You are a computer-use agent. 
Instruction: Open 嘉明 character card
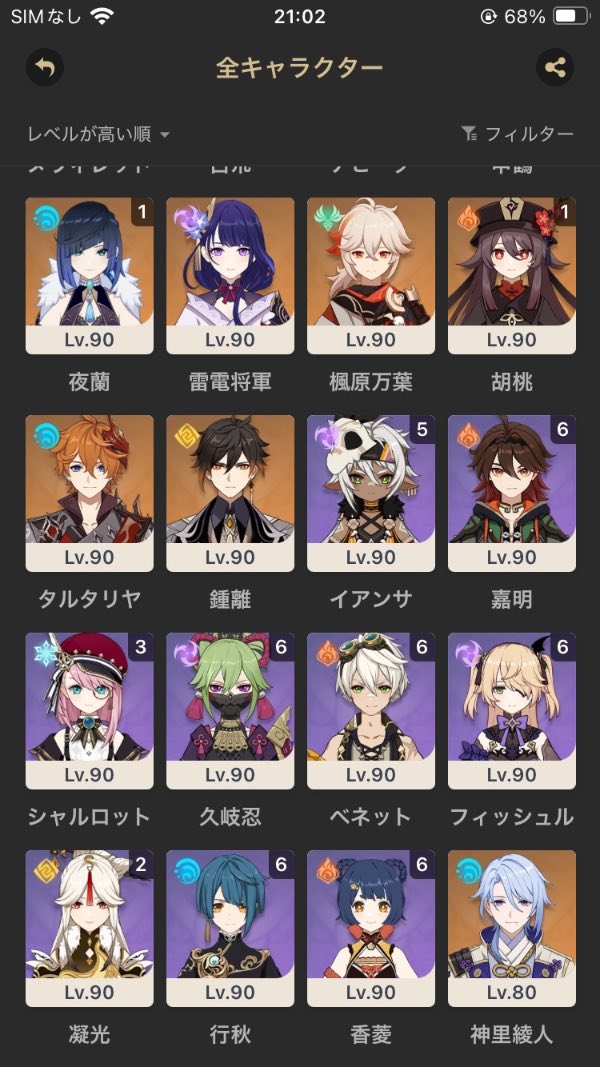point(512,493)
